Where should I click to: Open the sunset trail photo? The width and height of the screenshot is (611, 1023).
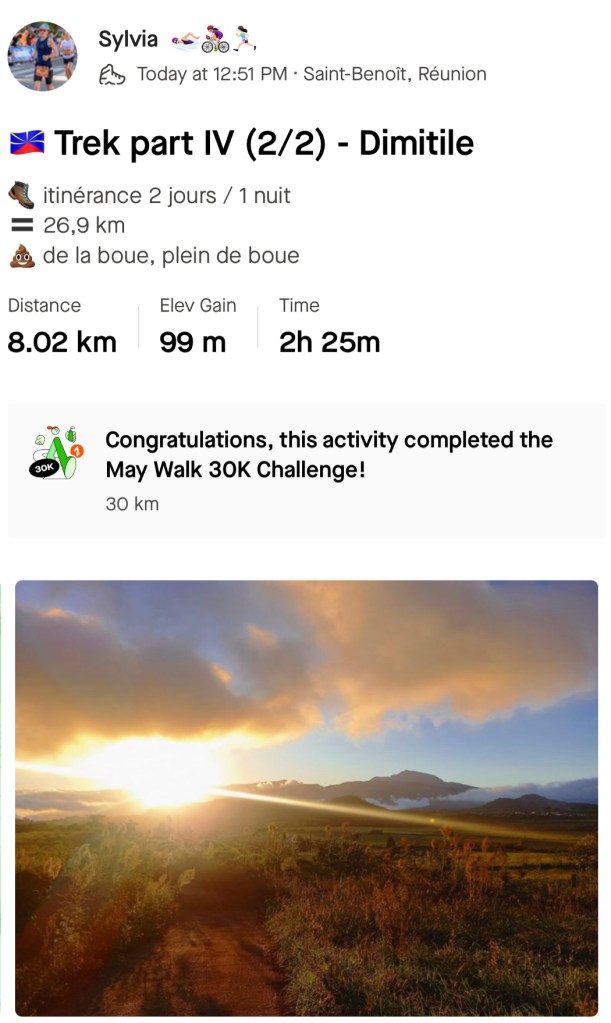click(x=306, y=797)
